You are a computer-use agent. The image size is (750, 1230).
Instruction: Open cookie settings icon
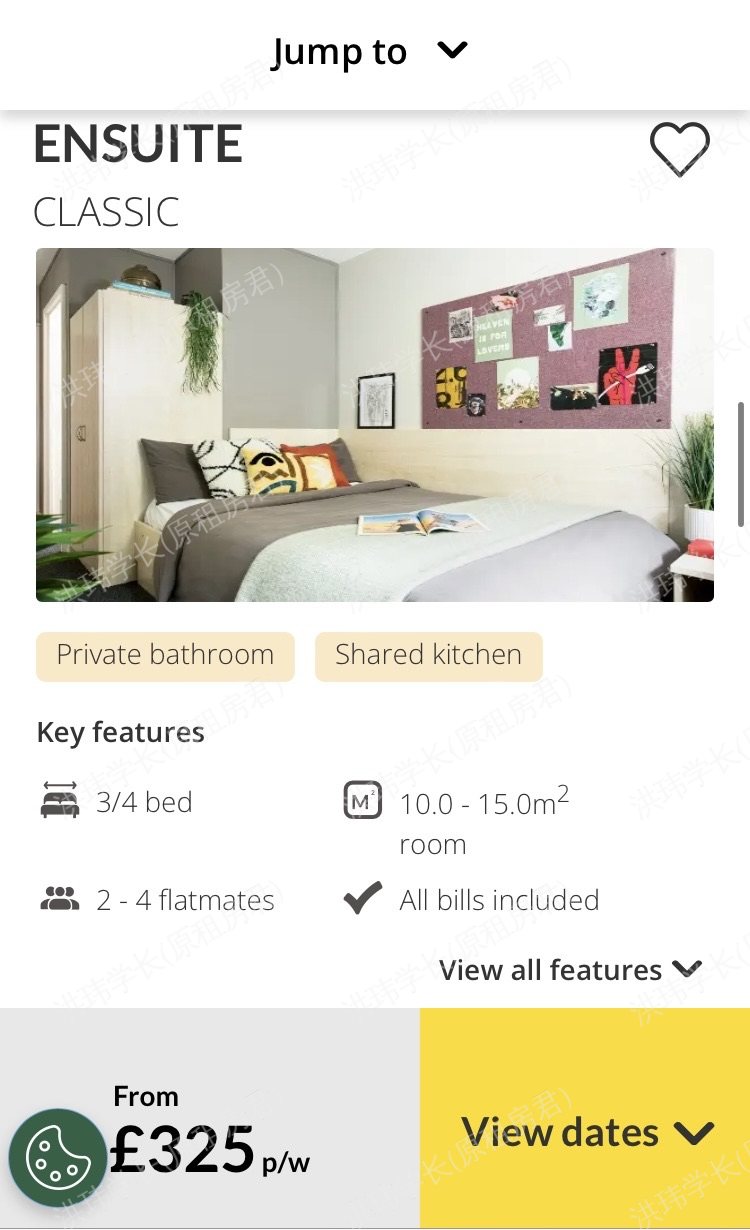point(57,1158)
